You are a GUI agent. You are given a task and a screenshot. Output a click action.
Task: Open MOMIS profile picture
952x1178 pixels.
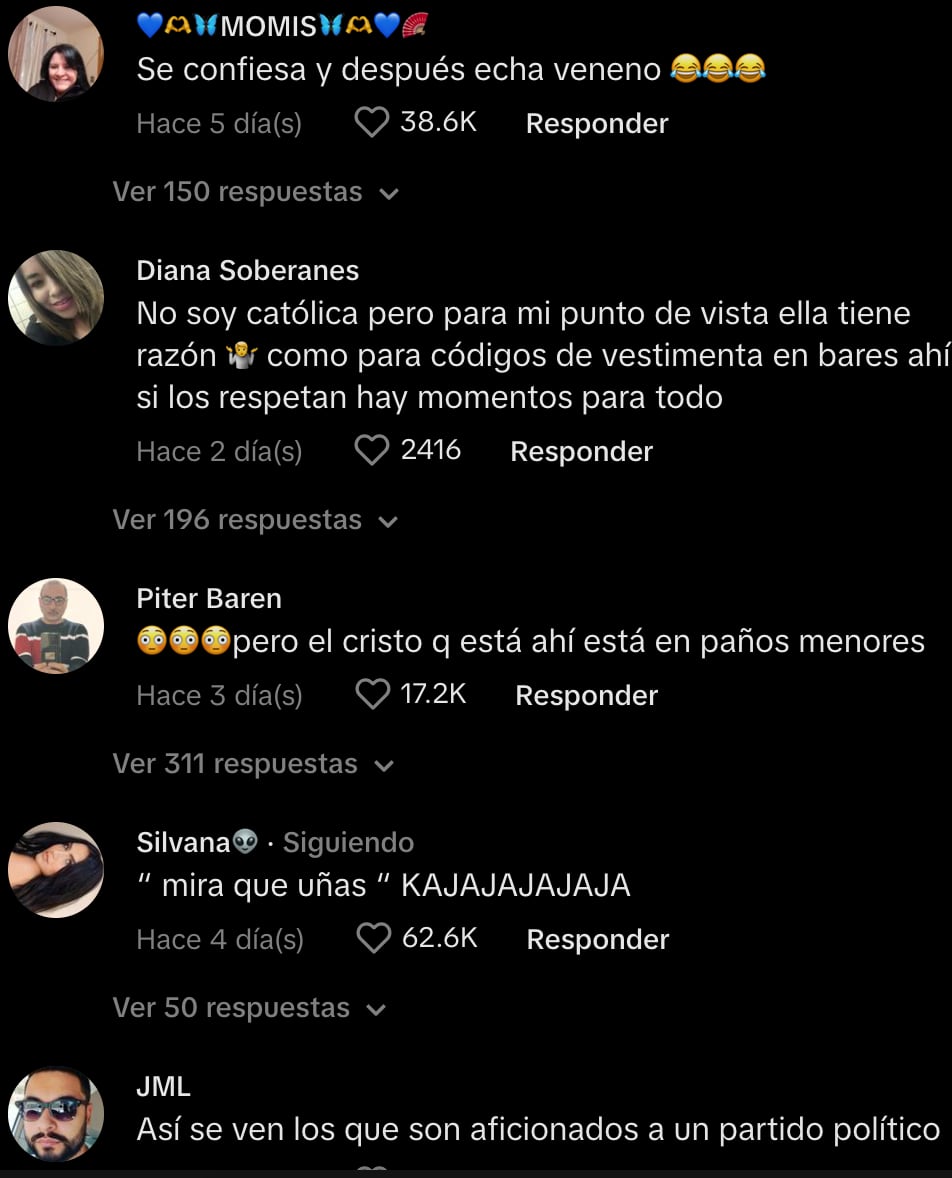tap(56, 53)
